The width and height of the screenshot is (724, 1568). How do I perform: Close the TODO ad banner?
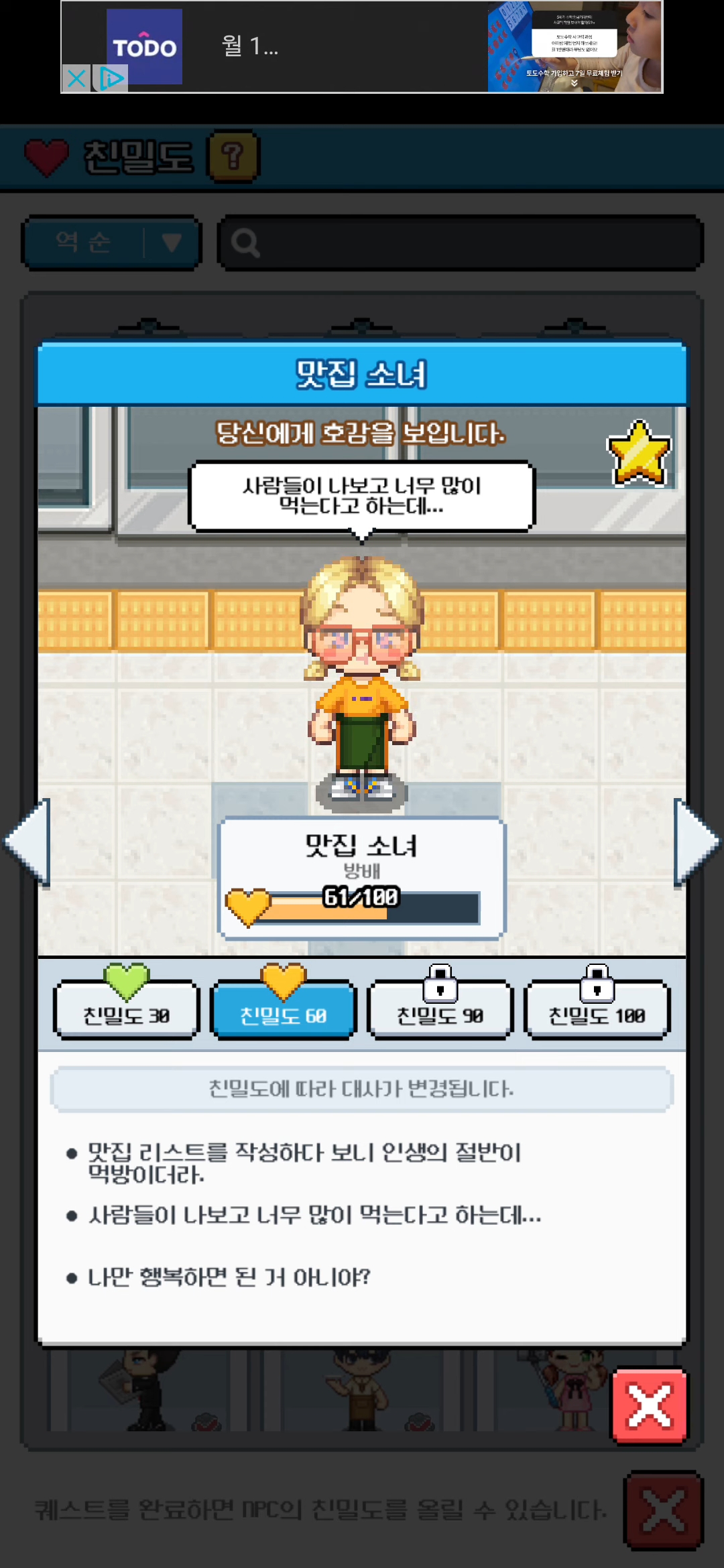76,78
